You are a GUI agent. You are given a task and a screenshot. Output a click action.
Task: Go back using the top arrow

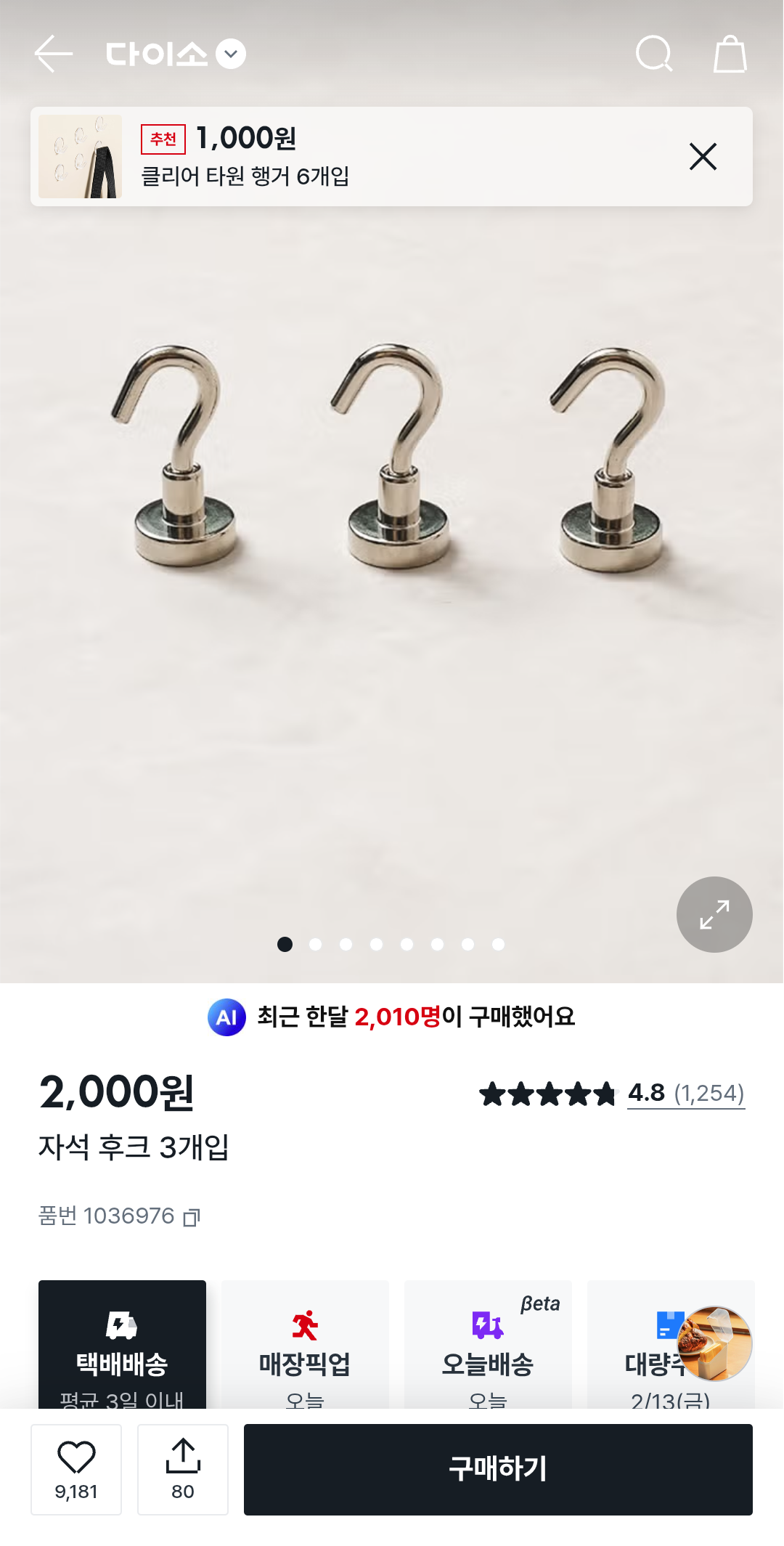click(53, 54)
